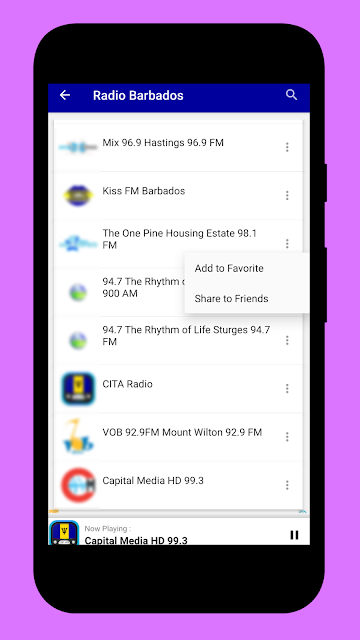Play The One Pine Housing Estate 98.1 FM
360x640 pixels.
coord(178,244)
